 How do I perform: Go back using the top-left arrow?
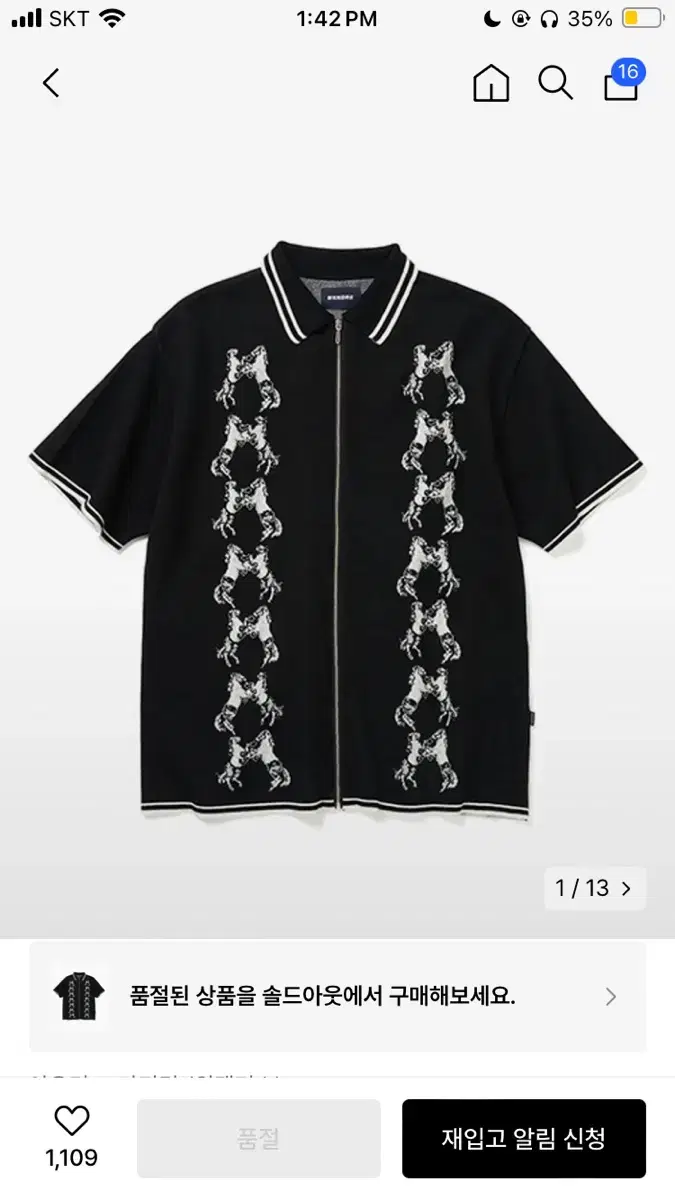click(51, 83)
